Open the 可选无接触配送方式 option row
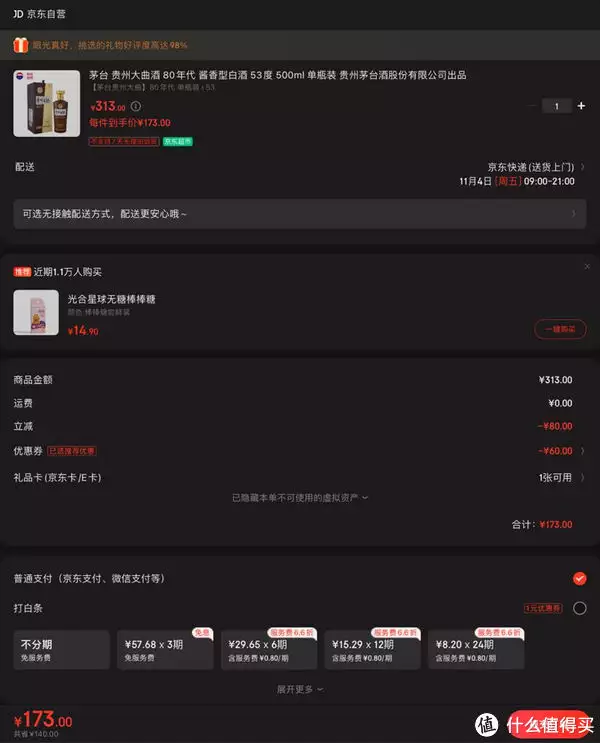Screen dimensions: 600x743 pyautogui.click(x=300, y=213)
